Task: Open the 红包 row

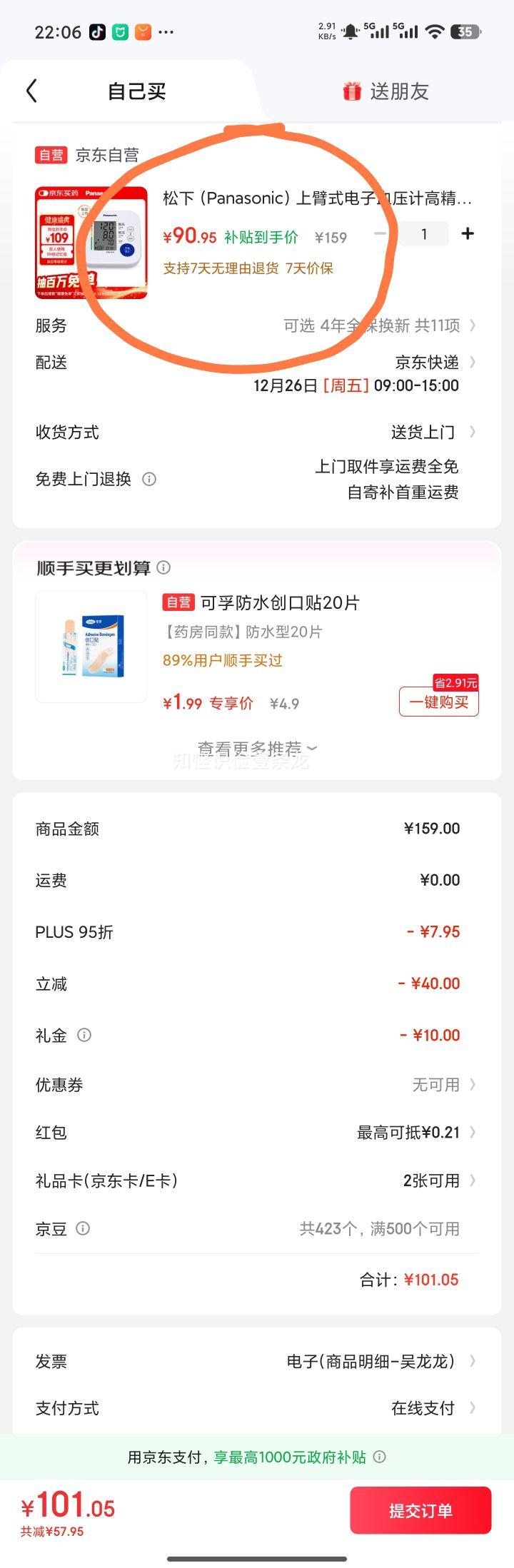Action: (x=257, y=1132)
